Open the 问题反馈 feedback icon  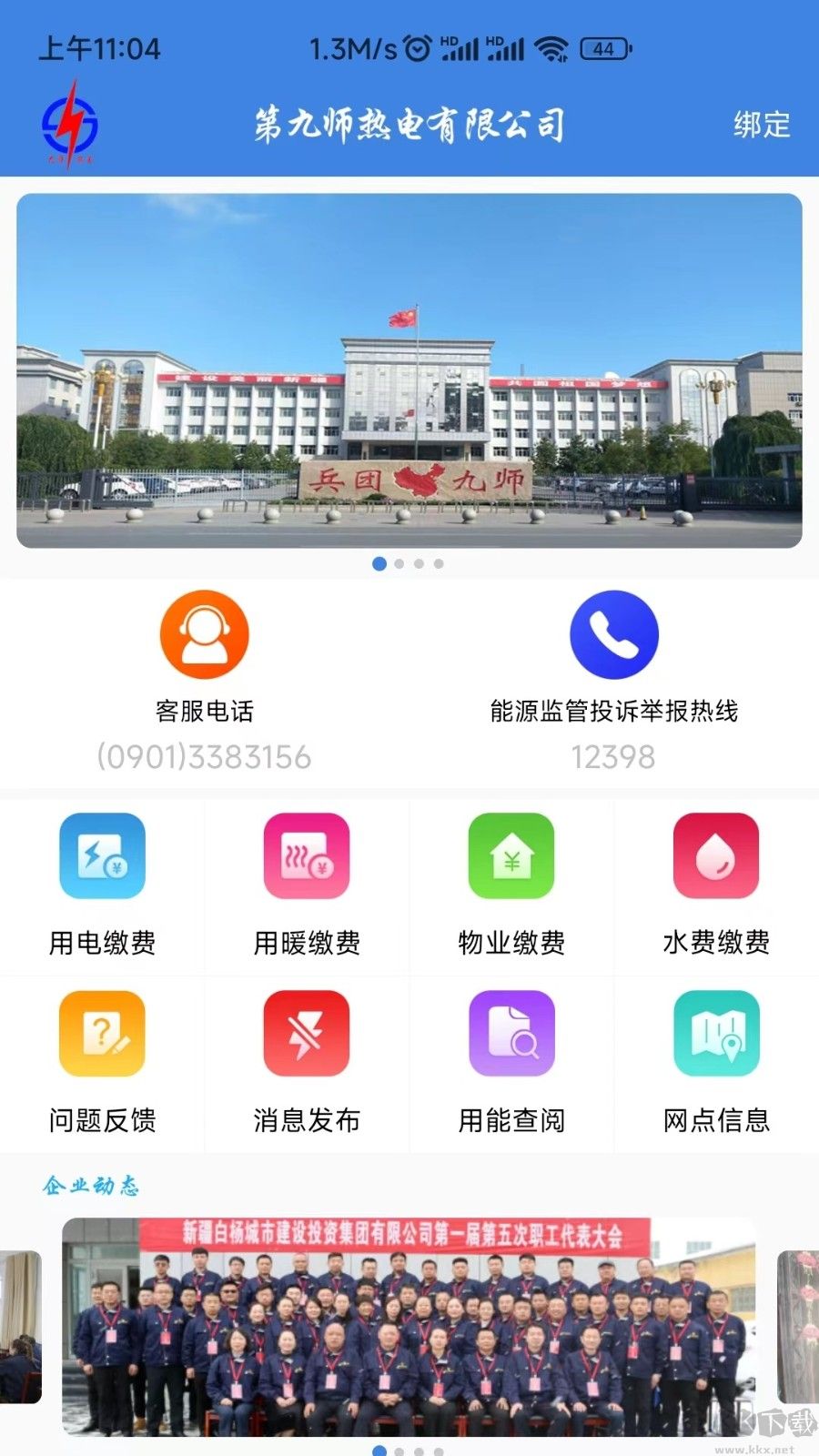pos(101,1033)
